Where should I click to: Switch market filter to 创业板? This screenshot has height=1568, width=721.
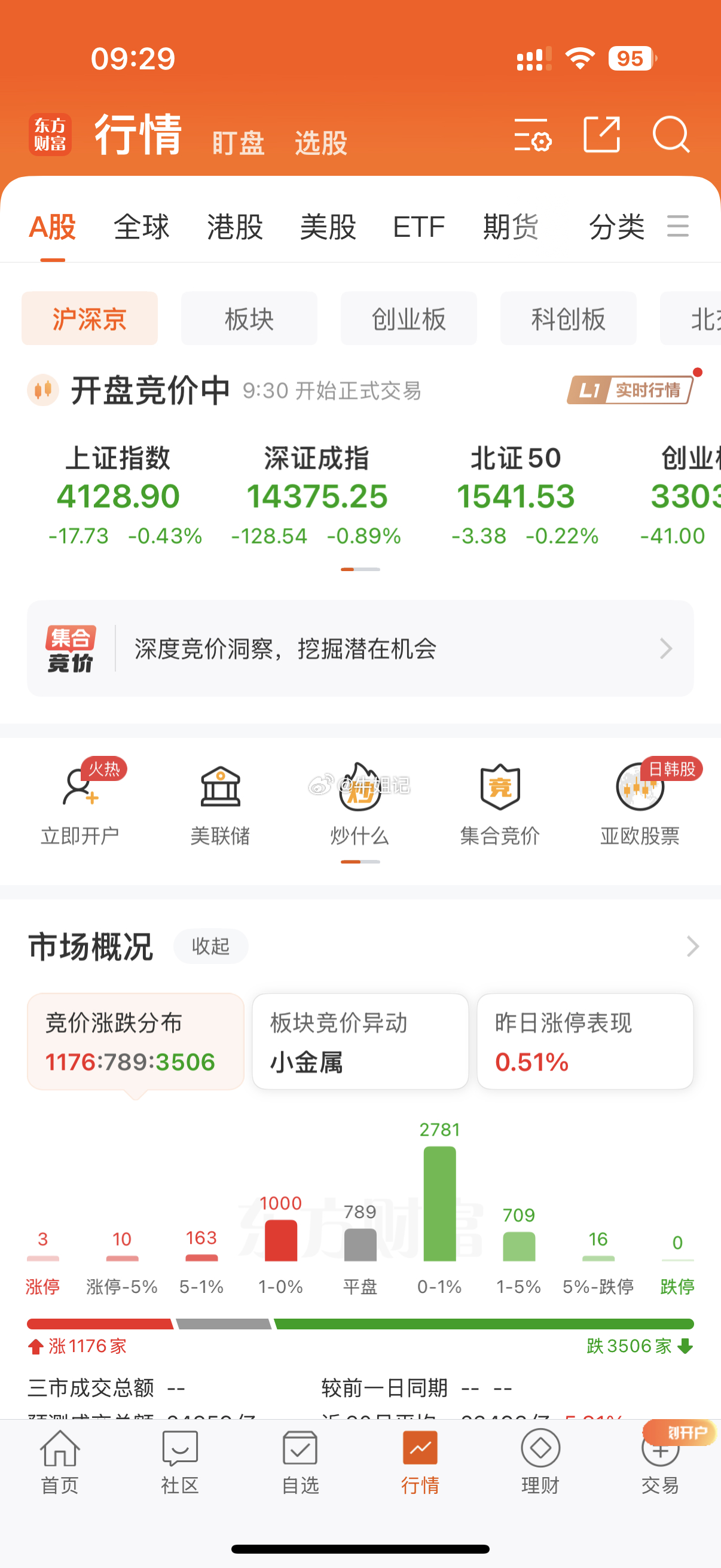click(x=408, y=318)
